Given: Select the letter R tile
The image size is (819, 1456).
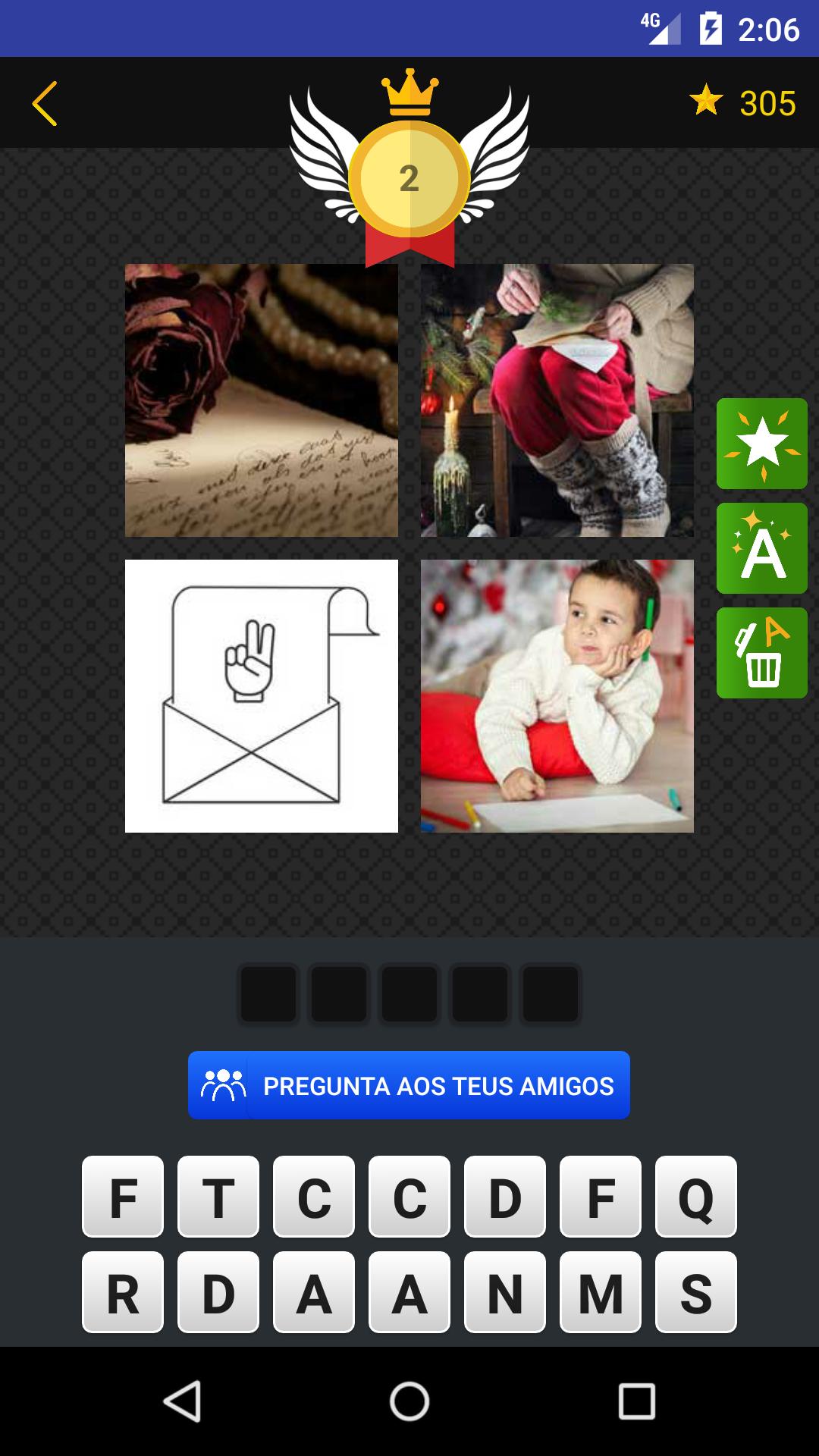Looking at the screenshot, I should 123,1292.
